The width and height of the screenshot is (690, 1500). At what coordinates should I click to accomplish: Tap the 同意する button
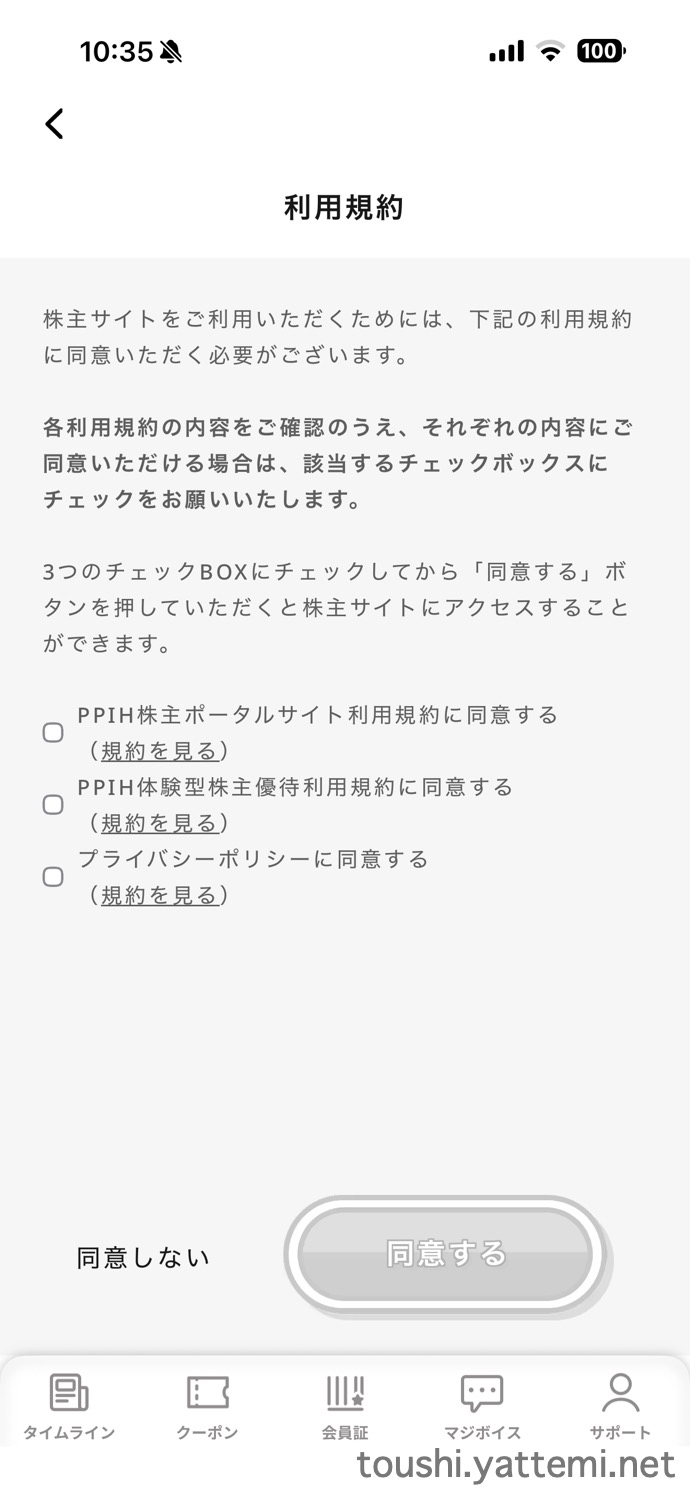point(446,1254)
